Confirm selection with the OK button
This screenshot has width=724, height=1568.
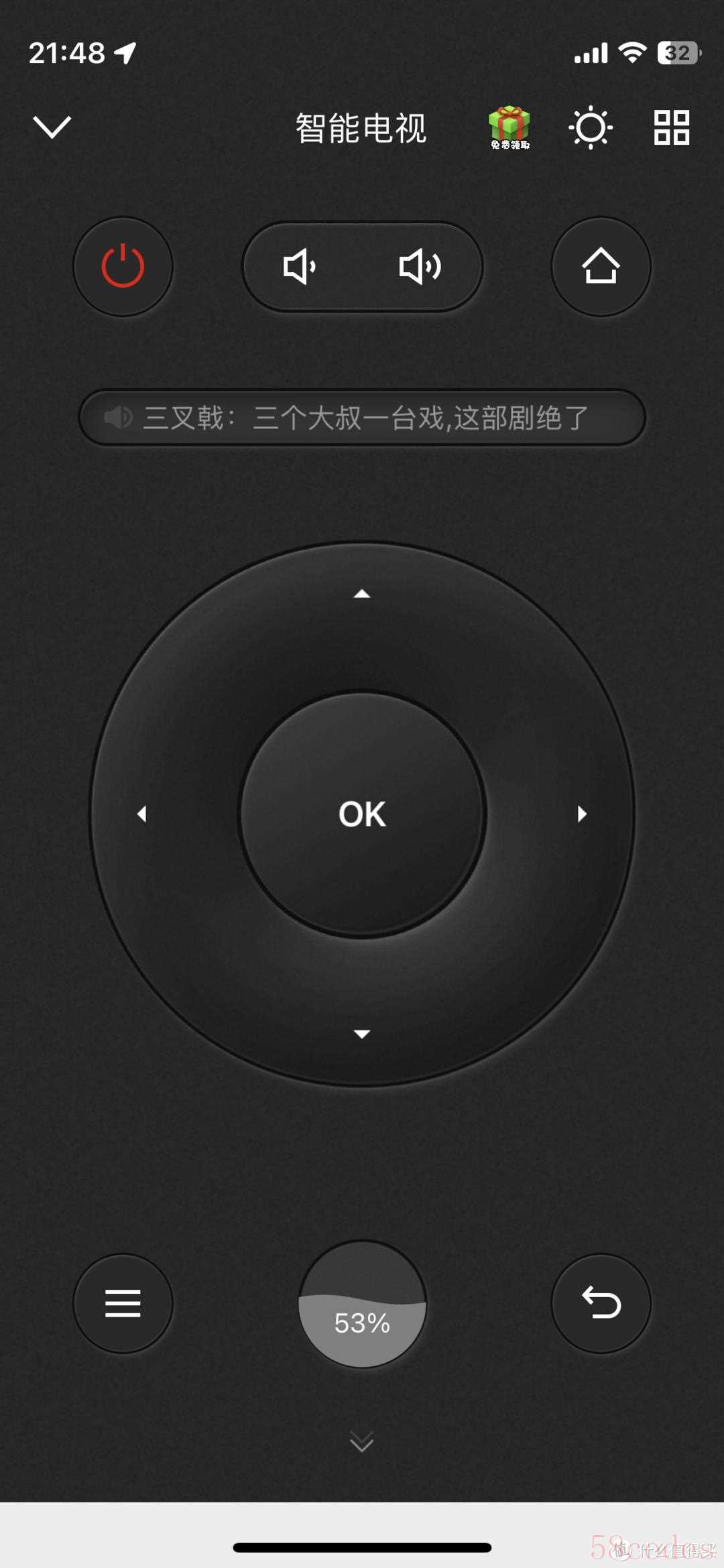click(362, 814)
